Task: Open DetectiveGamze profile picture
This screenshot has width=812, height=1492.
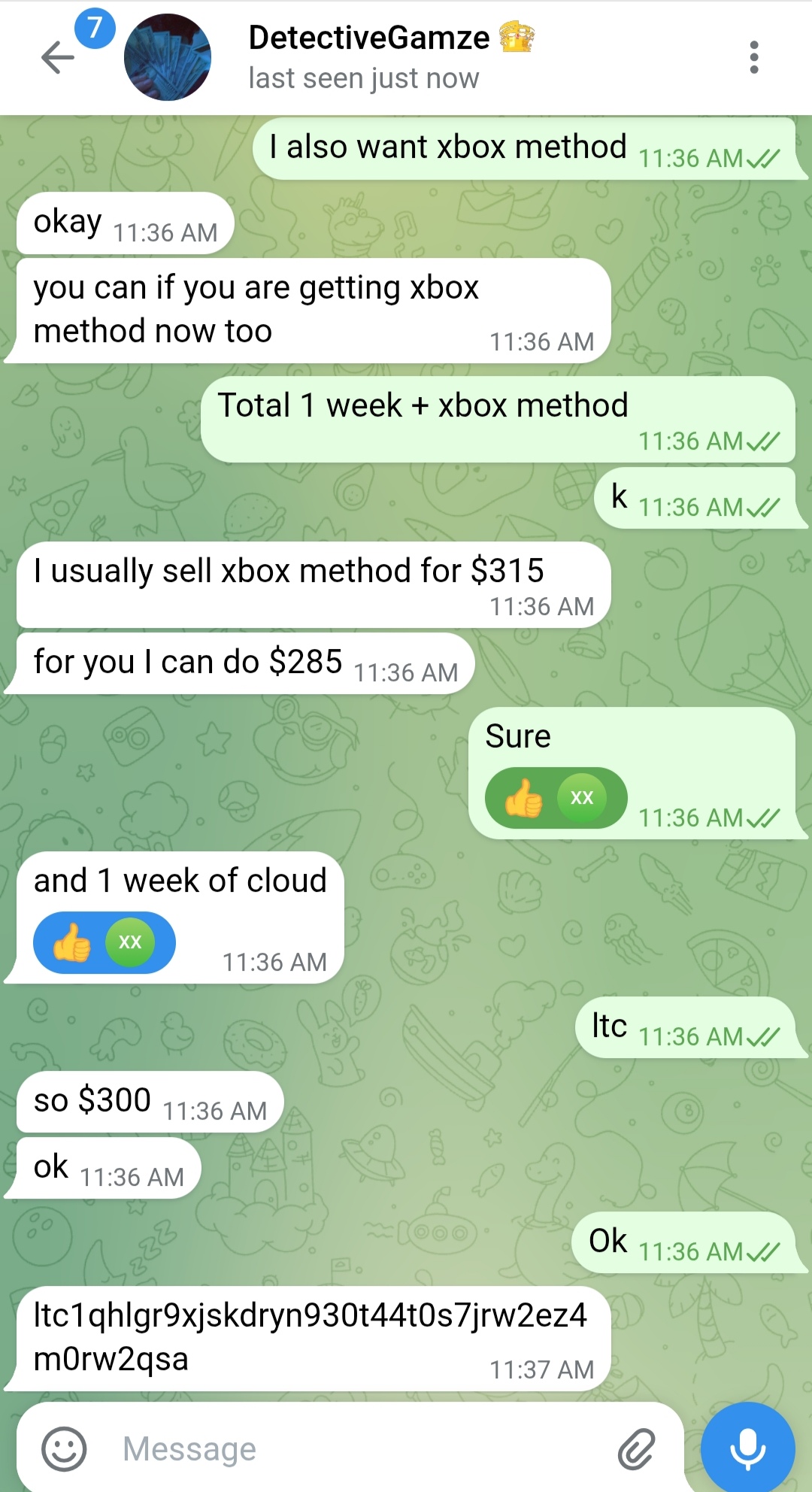Action: (167, 58)
